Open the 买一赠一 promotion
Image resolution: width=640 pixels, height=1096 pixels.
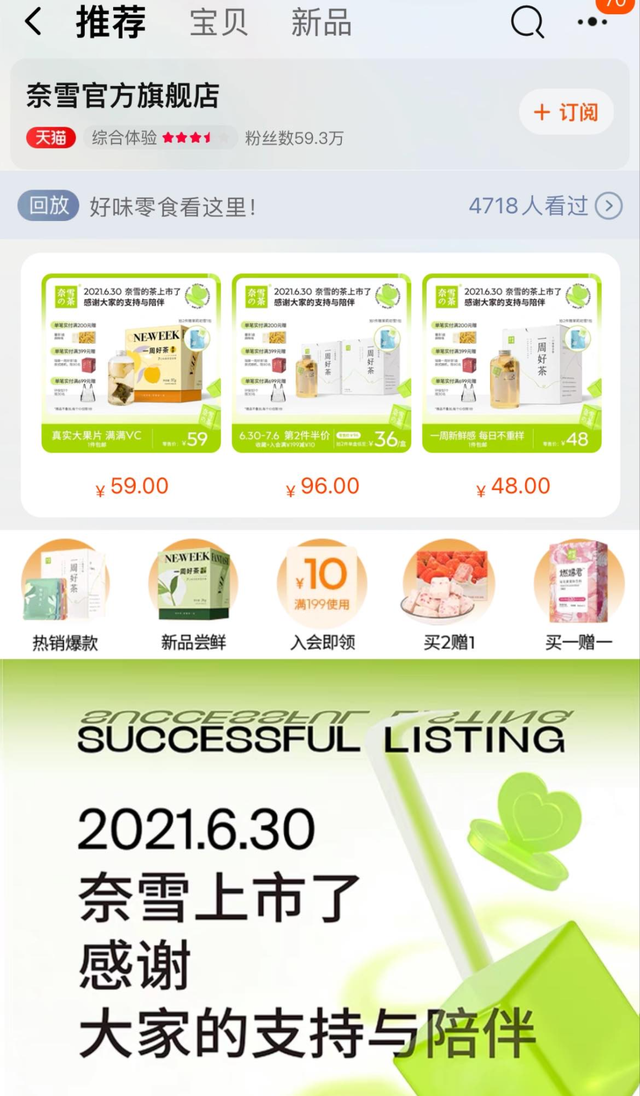578,595
